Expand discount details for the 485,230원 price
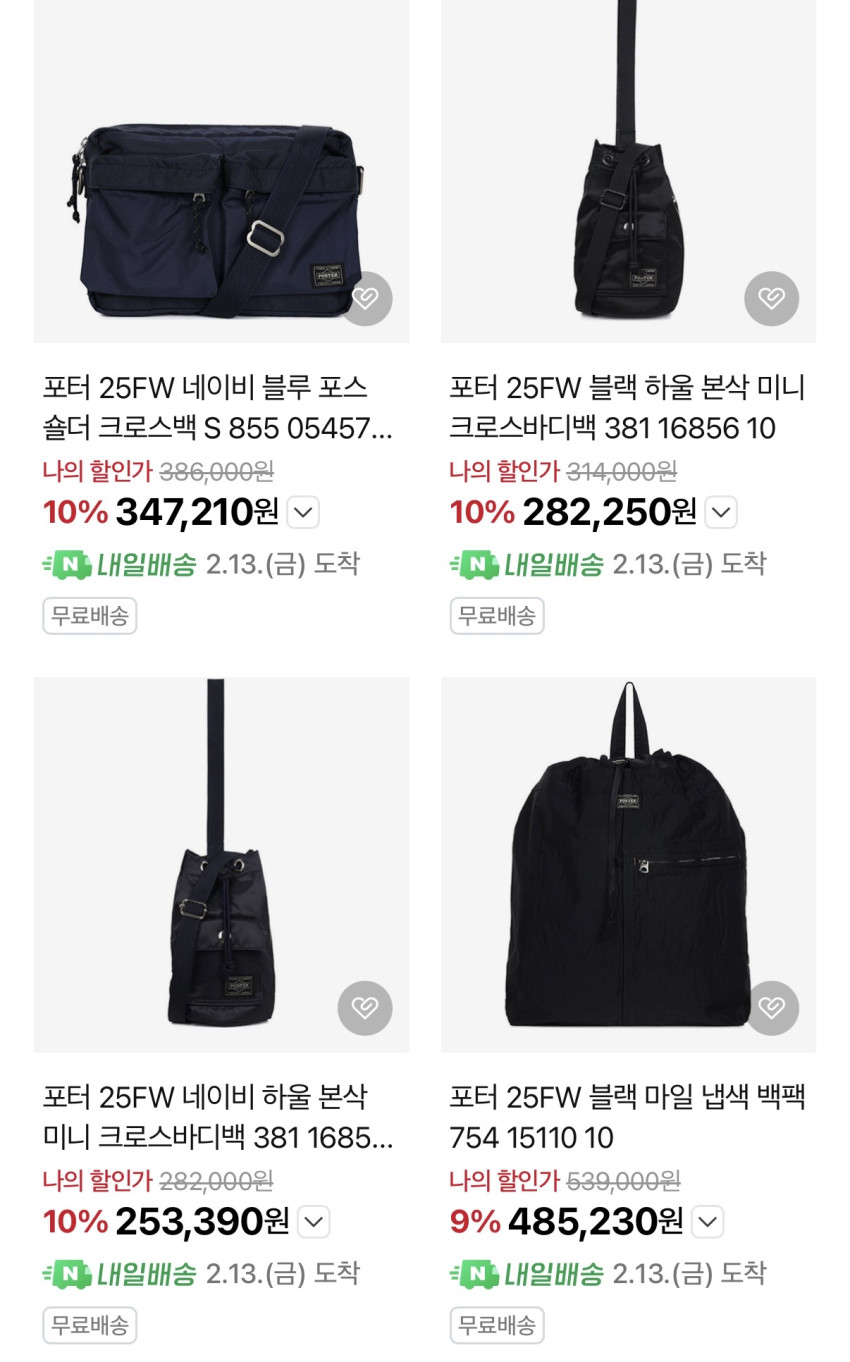Screen dimensions: 850x1362 pos(708,1222)
